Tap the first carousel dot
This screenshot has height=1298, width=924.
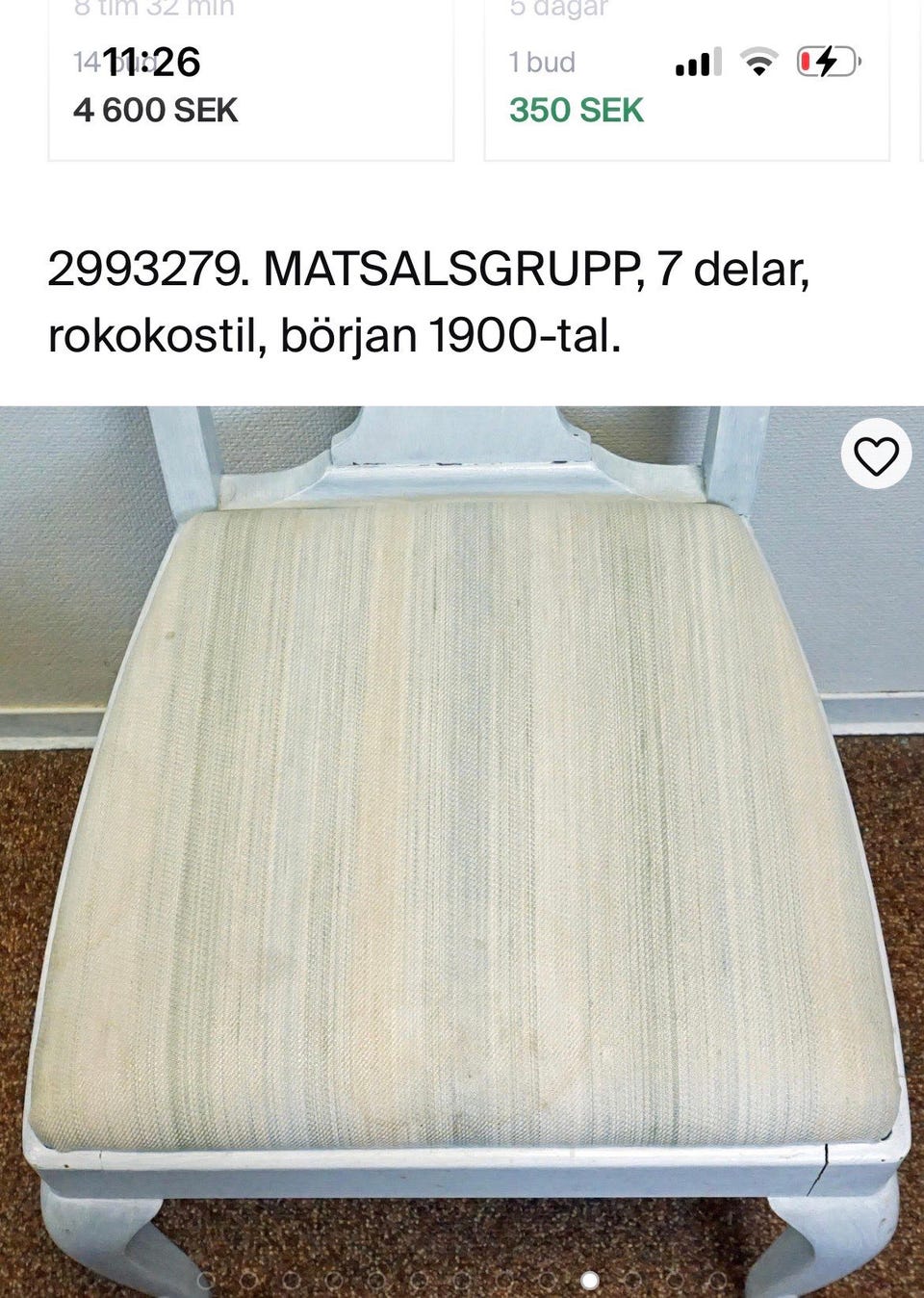point(204,1282)
